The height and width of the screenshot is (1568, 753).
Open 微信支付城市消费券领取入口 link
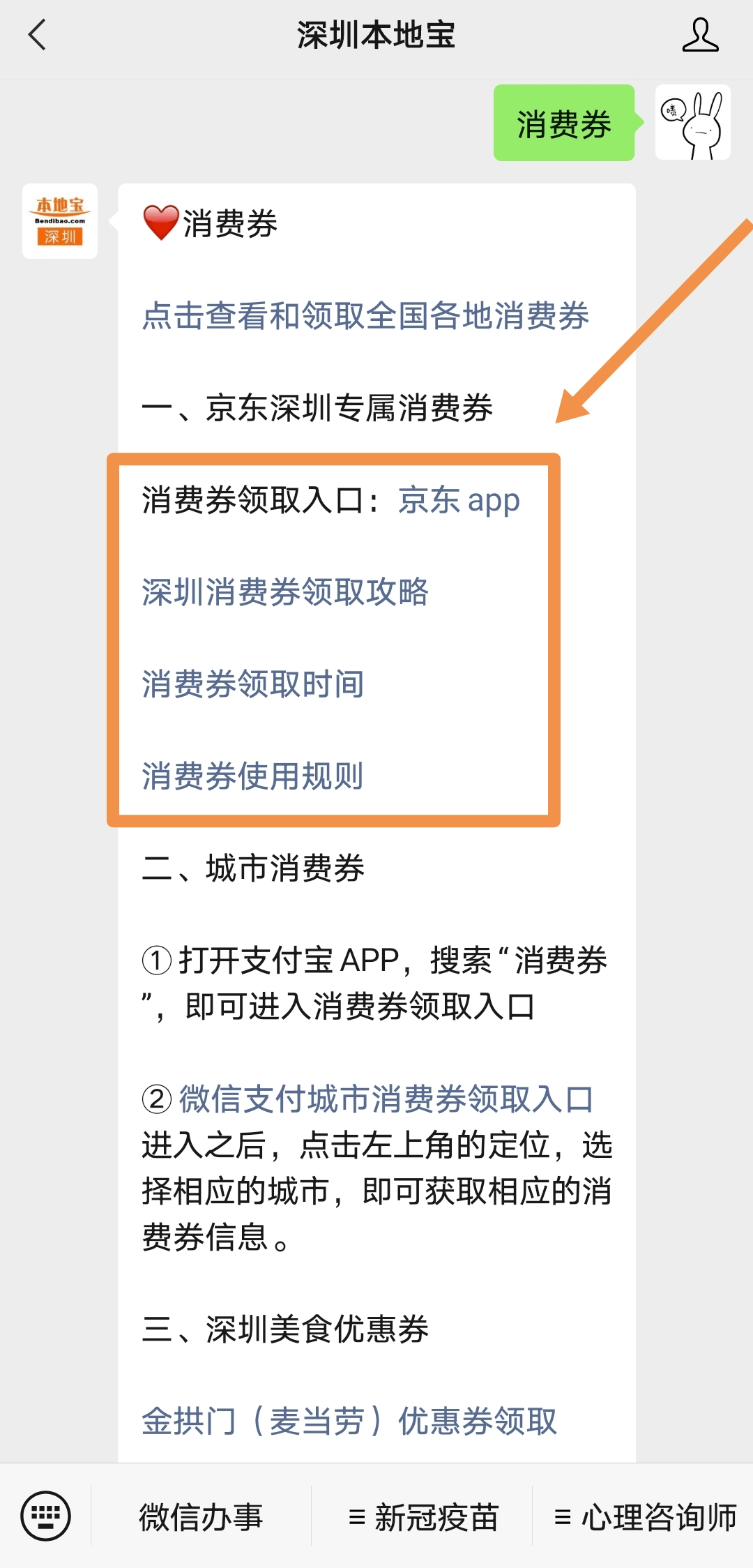(386, 1099)
